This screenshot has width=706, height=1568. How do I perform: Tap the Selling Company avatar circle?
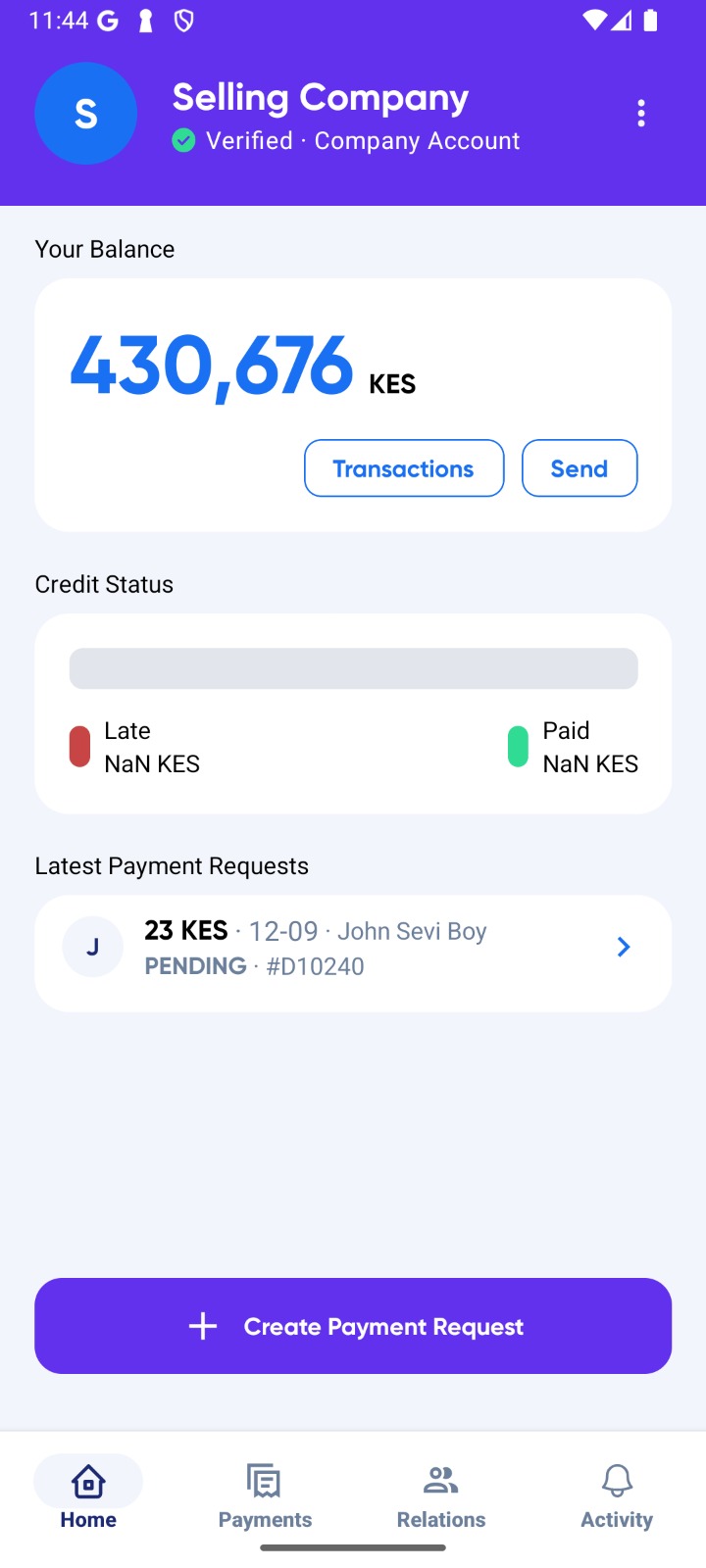(x=85, y=113)
